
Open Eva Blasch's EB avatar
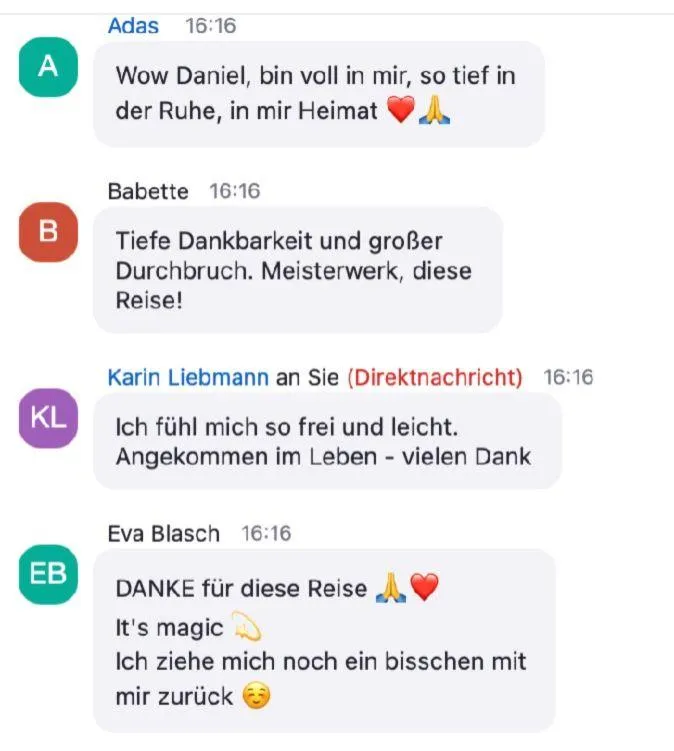click(x=48, y=575)
